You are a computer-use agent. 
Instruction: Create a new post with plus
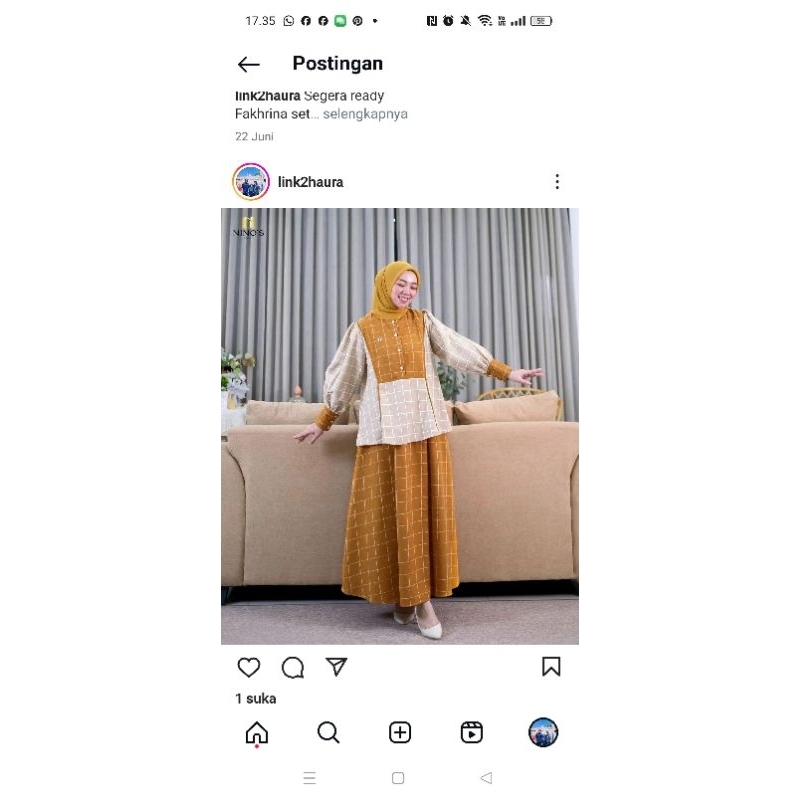(x=400, y=733)
